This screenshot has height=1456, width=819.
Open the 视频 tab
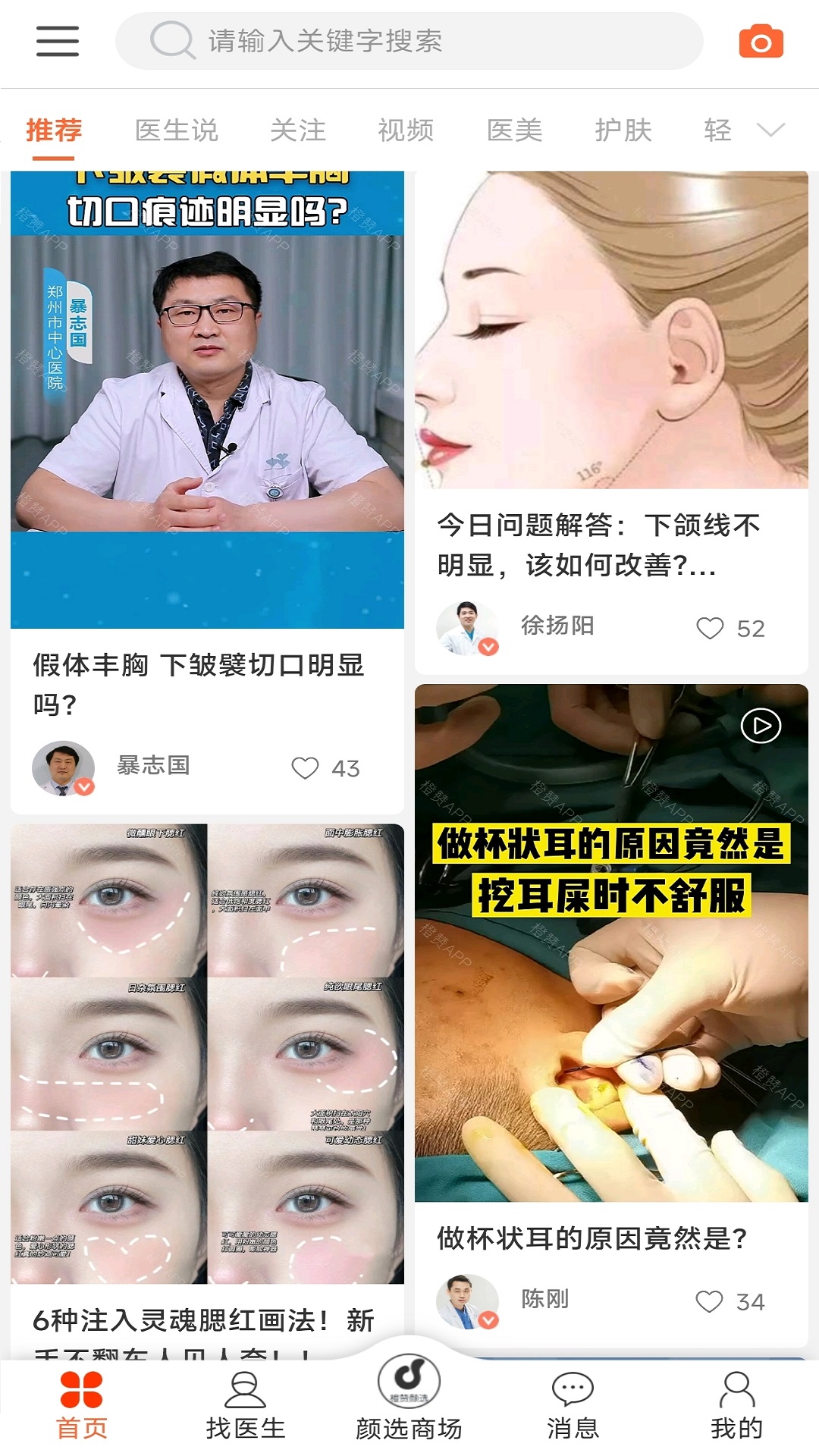(406, 130)
